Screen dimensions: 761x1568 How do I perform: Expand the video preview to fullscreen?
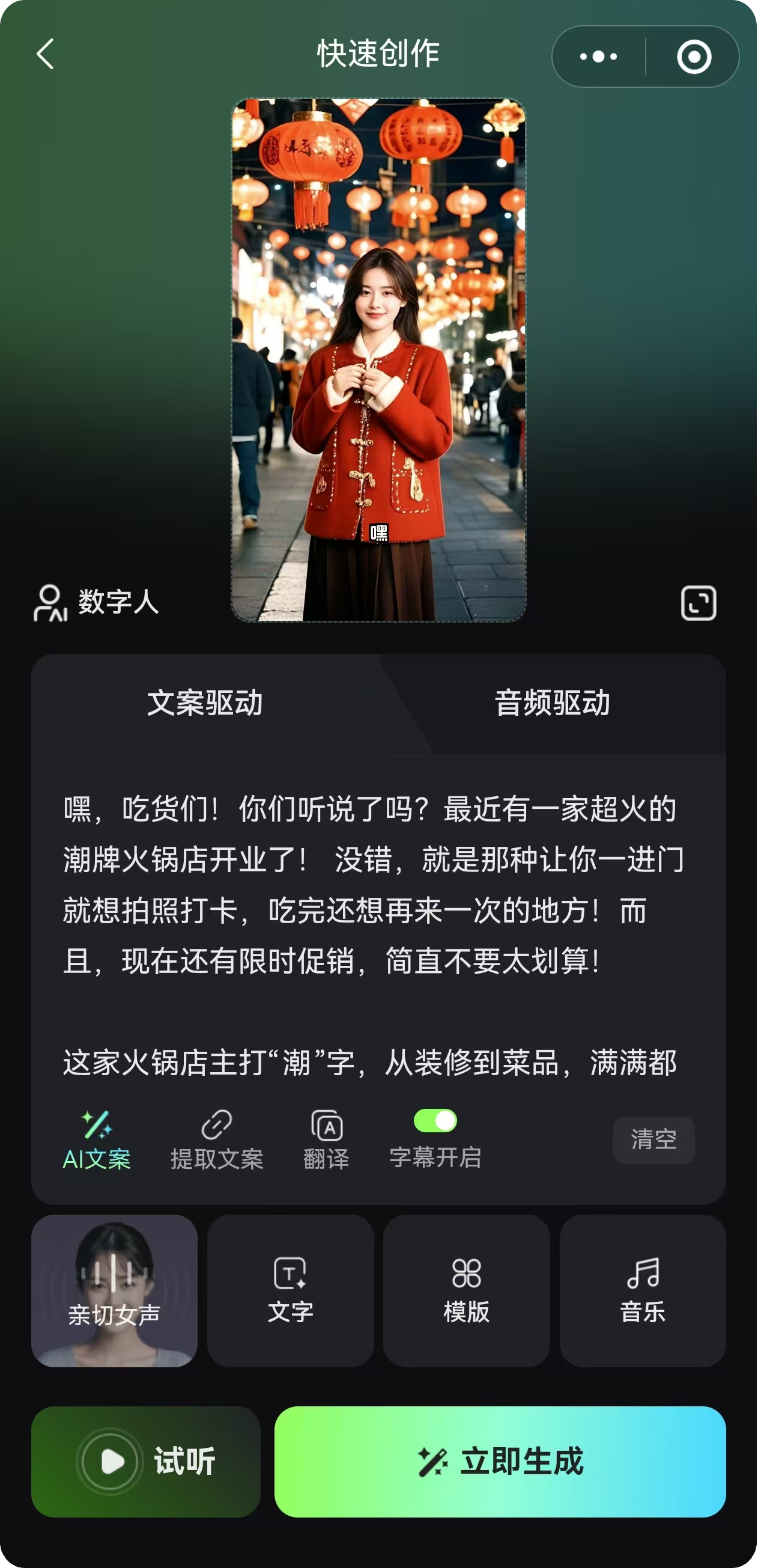click(698, 603)
